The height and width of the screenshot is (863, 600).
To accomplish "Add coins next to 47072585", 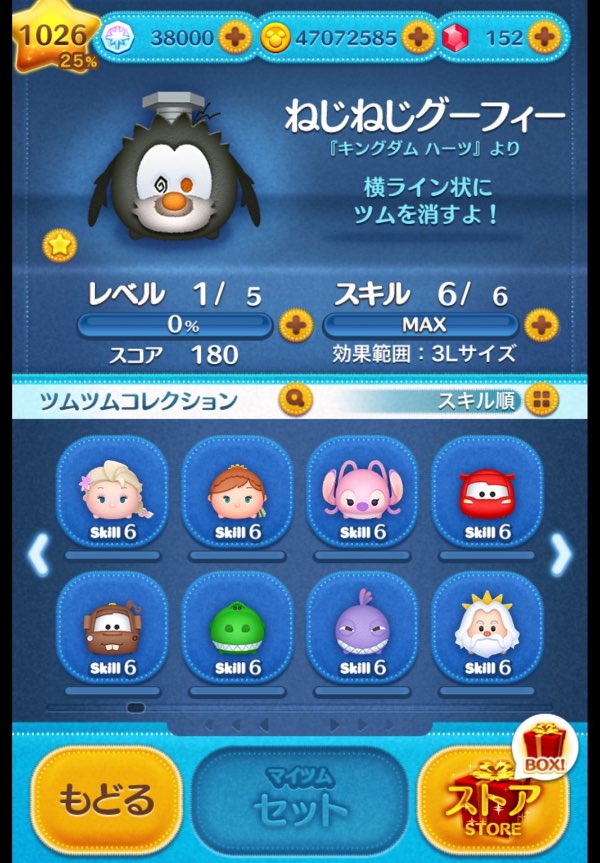I will pos(418,38).
